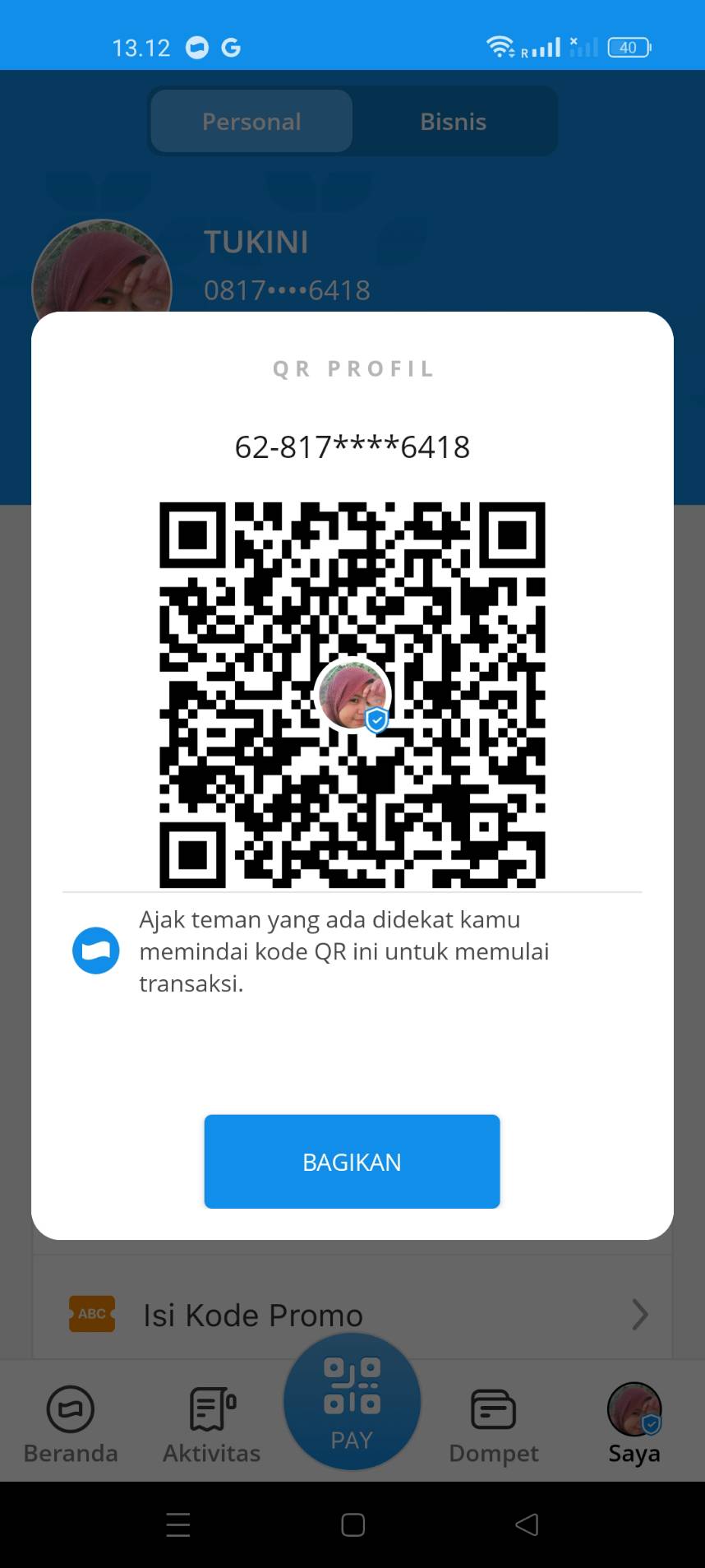Screen dimensions: 705x1568
Task: Select the Personal tab
Action: coord(251,122)
